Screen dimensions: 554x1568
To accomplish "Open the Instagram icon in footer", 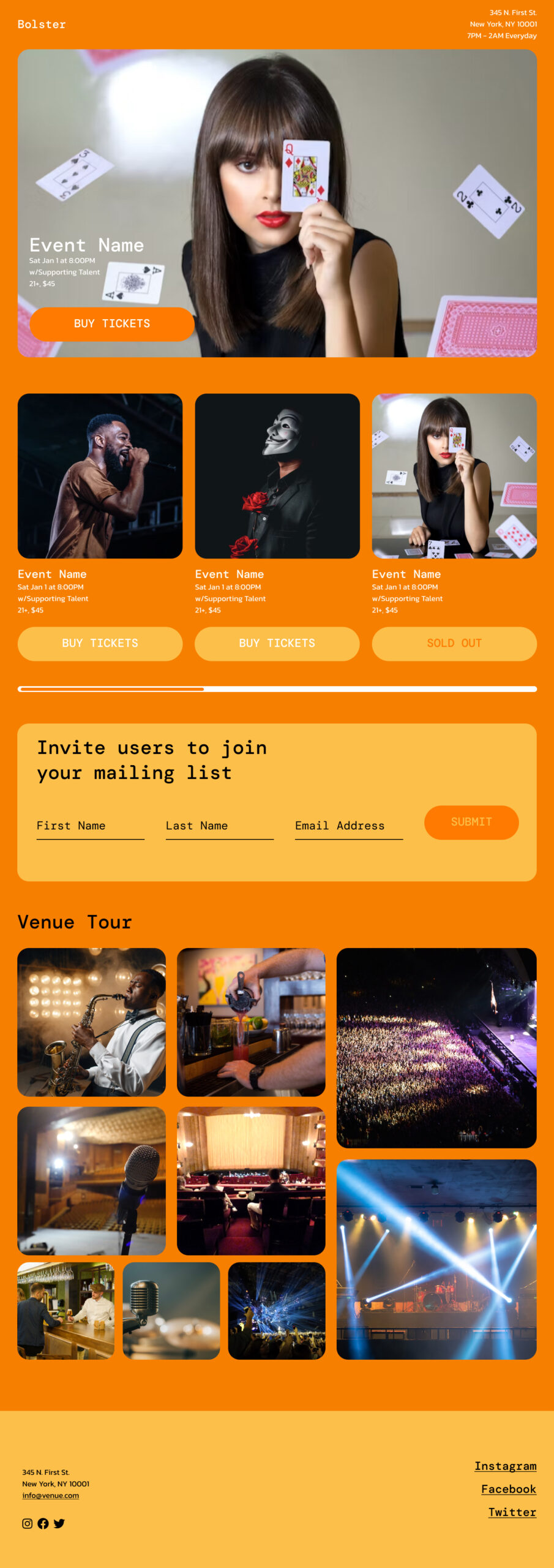I will click(x=28, y=1523).
